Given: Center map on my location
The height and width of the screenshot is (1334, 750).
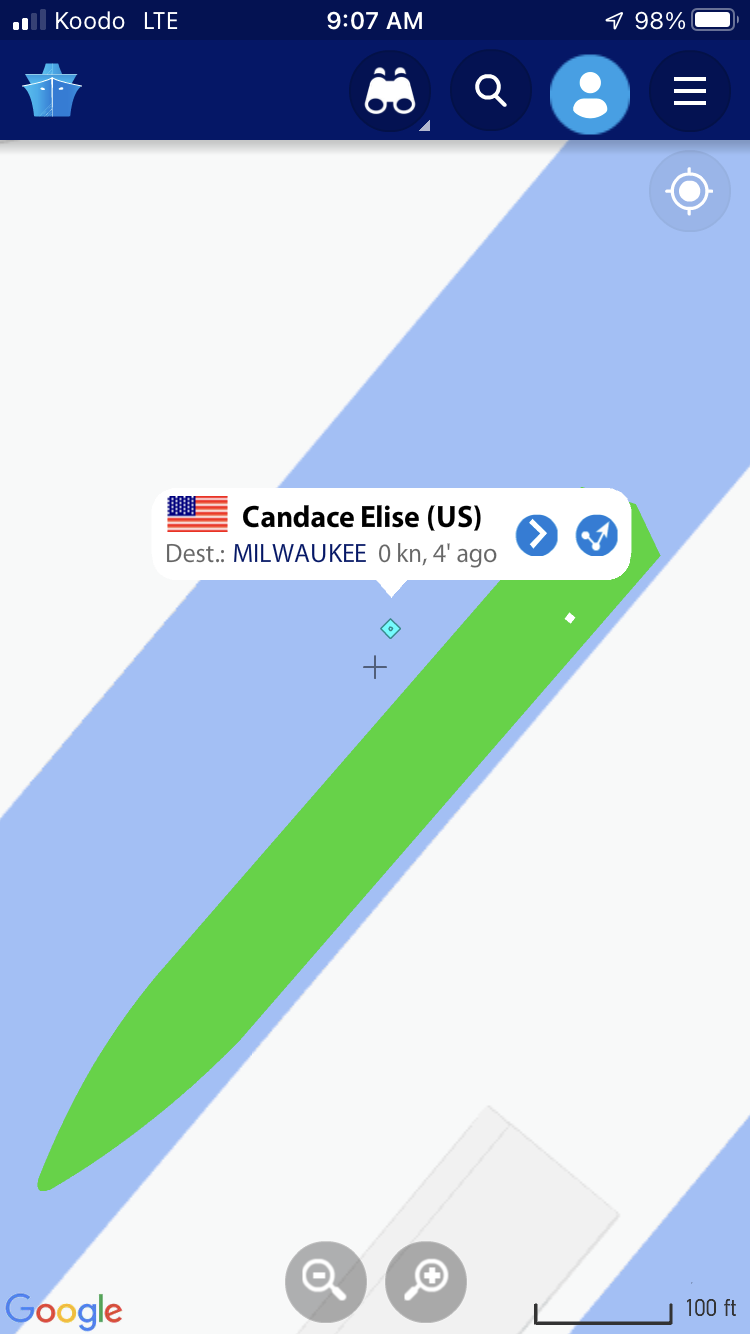Looking at the screenshot, I should click(689, 191).
